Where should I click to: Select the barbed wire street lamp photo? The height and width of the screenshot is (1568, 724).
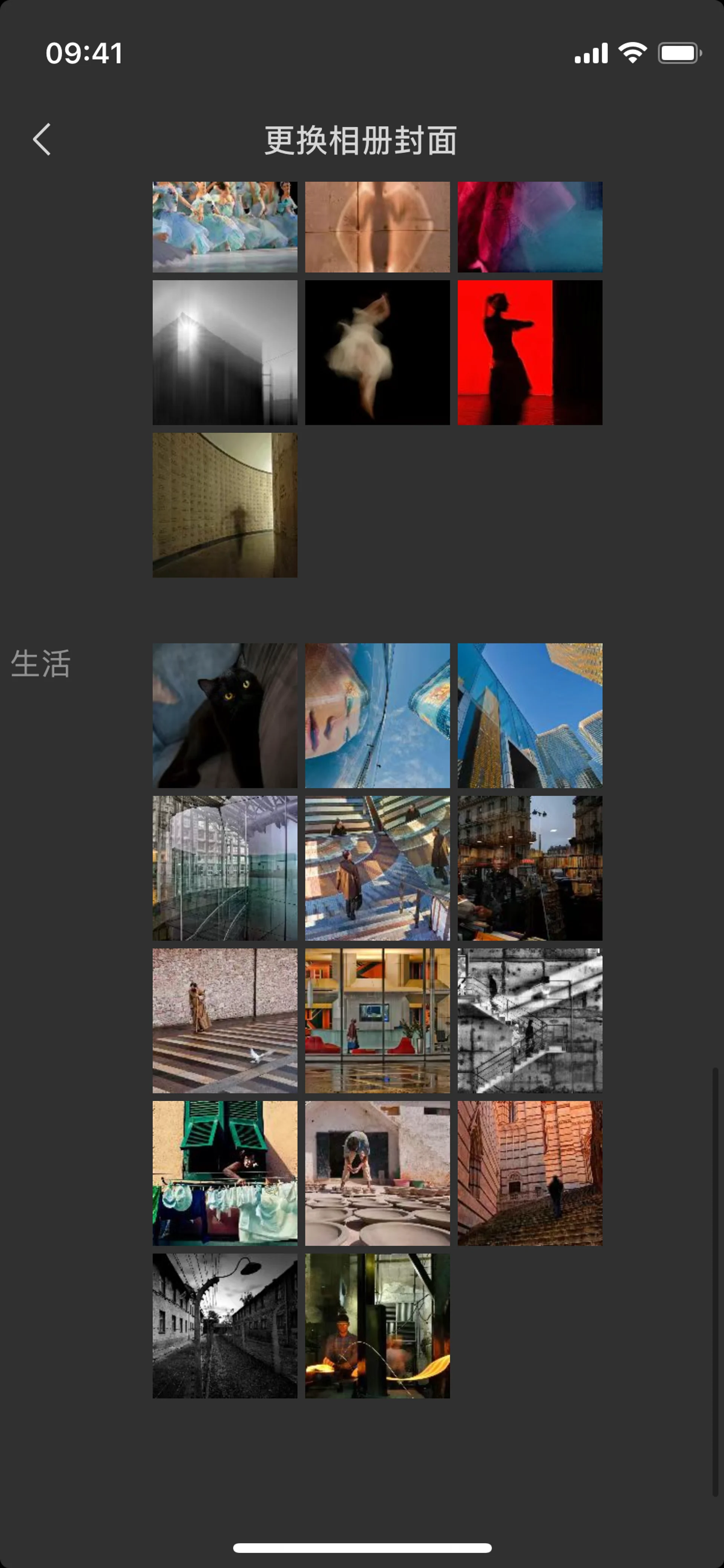coord(224,1325)
